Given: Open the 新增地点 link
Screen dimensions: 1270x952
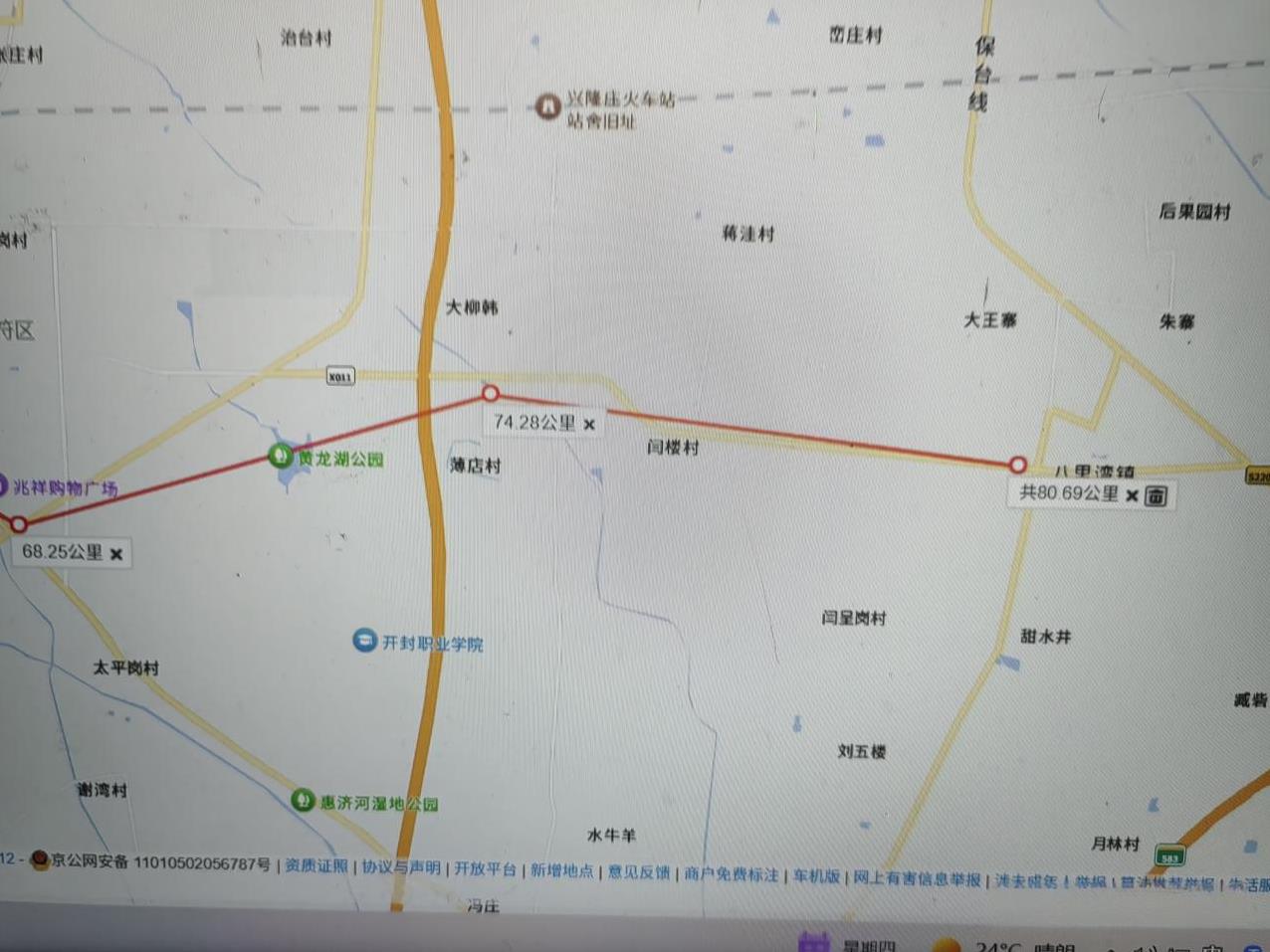Looking at the screenshot, I should 561,870.
